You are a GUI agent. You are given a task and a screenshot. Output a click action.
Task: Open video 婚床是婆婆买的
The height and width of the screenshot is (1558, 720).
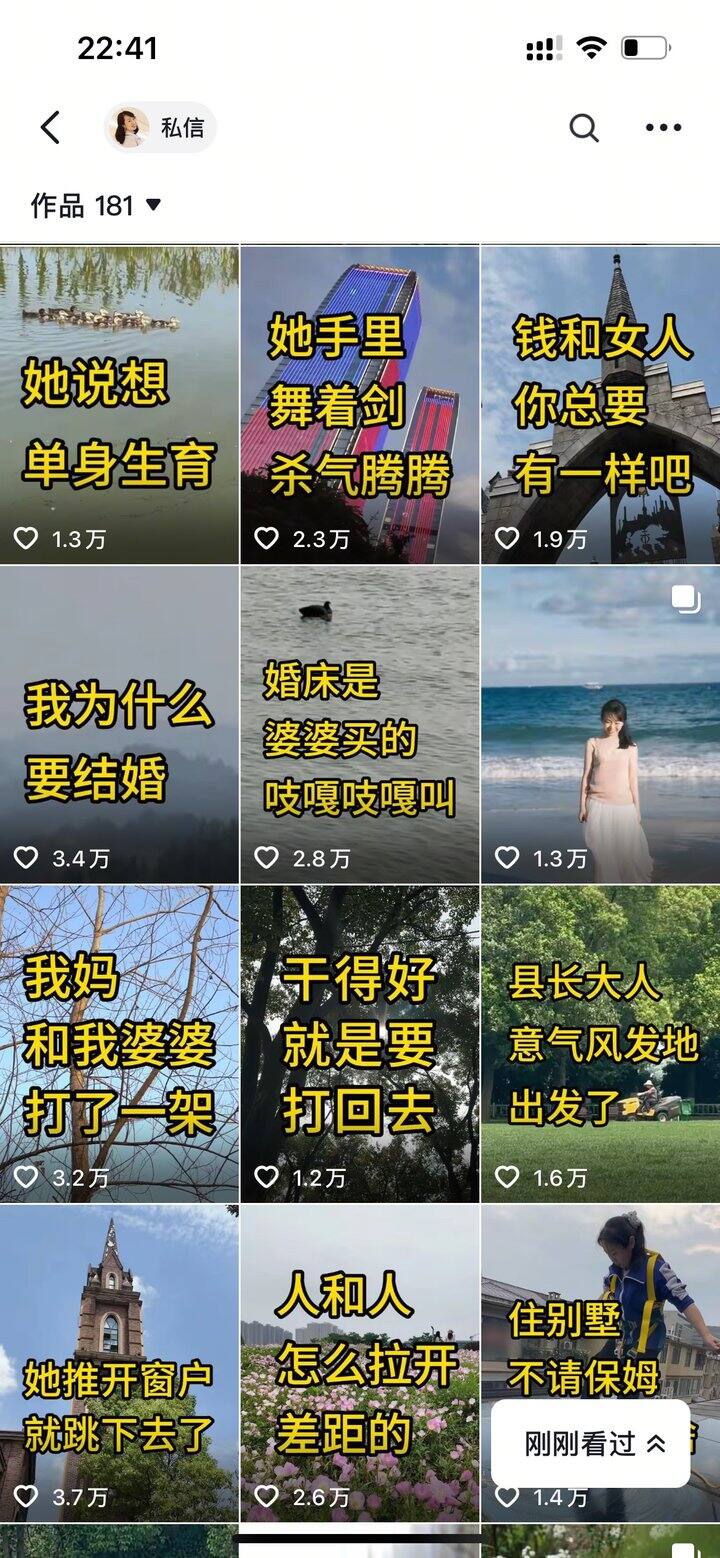coord(360,725)
